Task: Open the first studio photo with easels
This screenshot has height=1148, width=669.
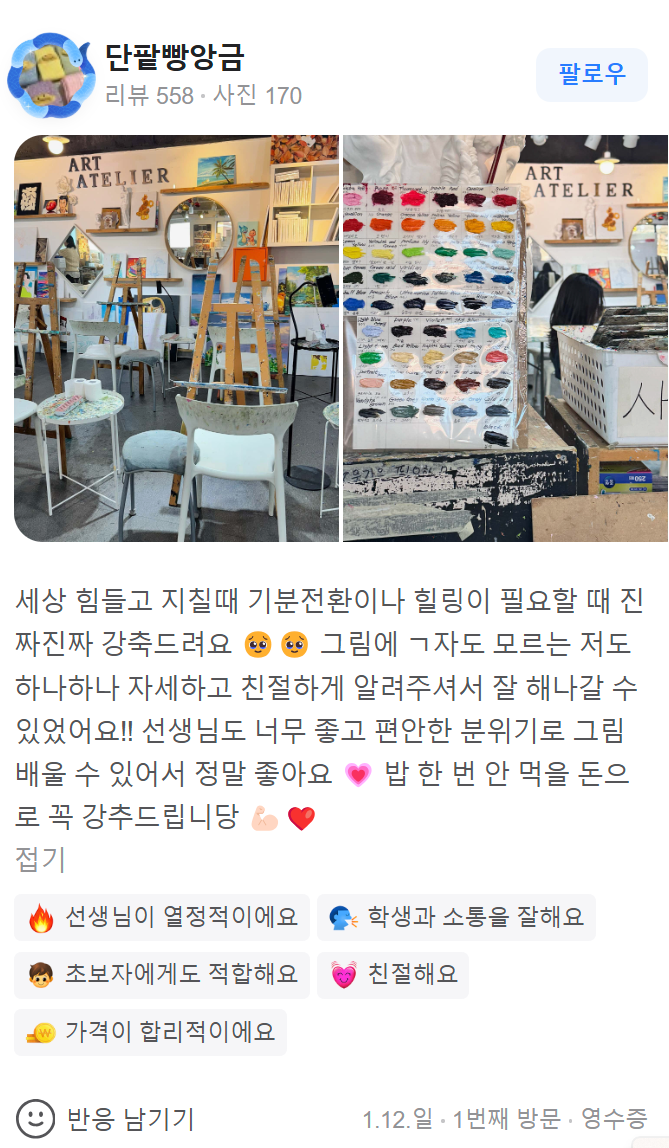Action: [176, 338]
